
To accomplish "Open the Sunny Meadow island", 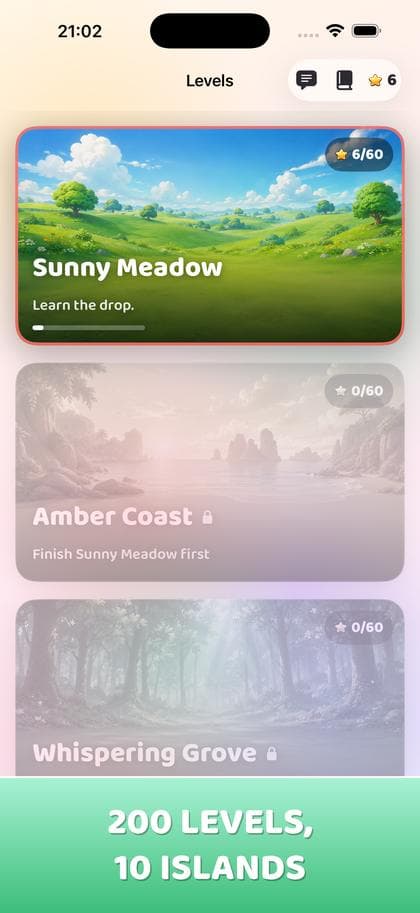I will click(x=210, y=235).
